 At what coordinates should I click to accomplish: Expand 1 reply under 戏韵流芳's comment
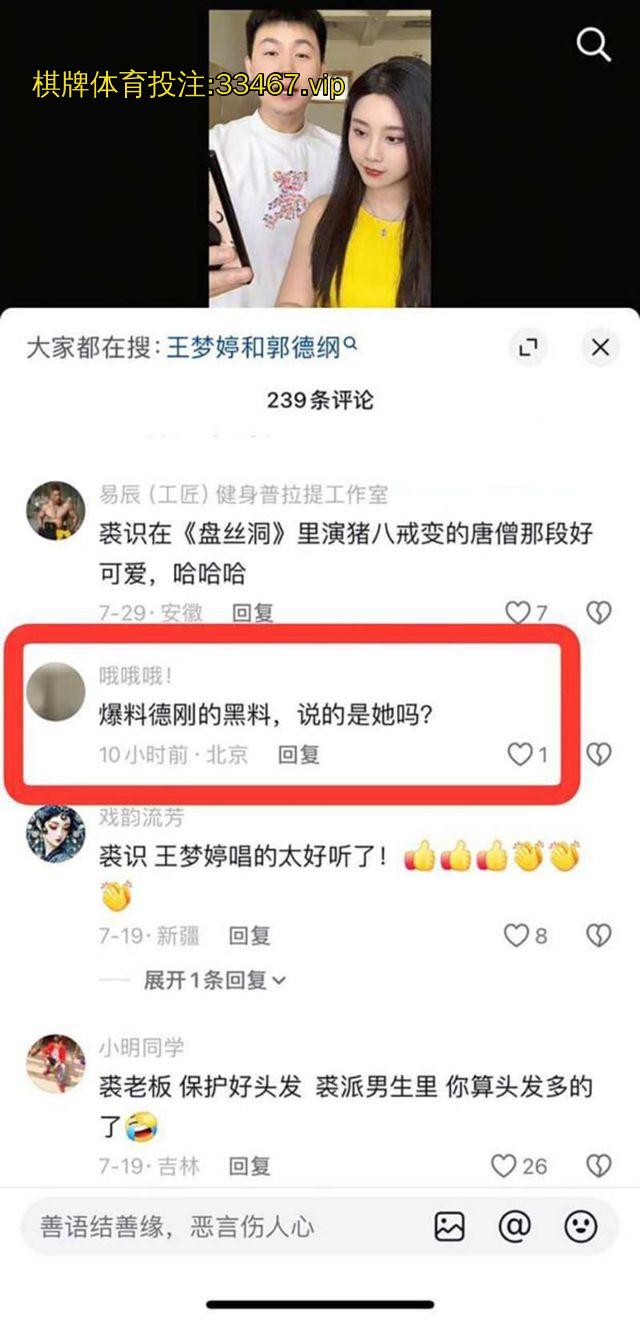[214, 981]
